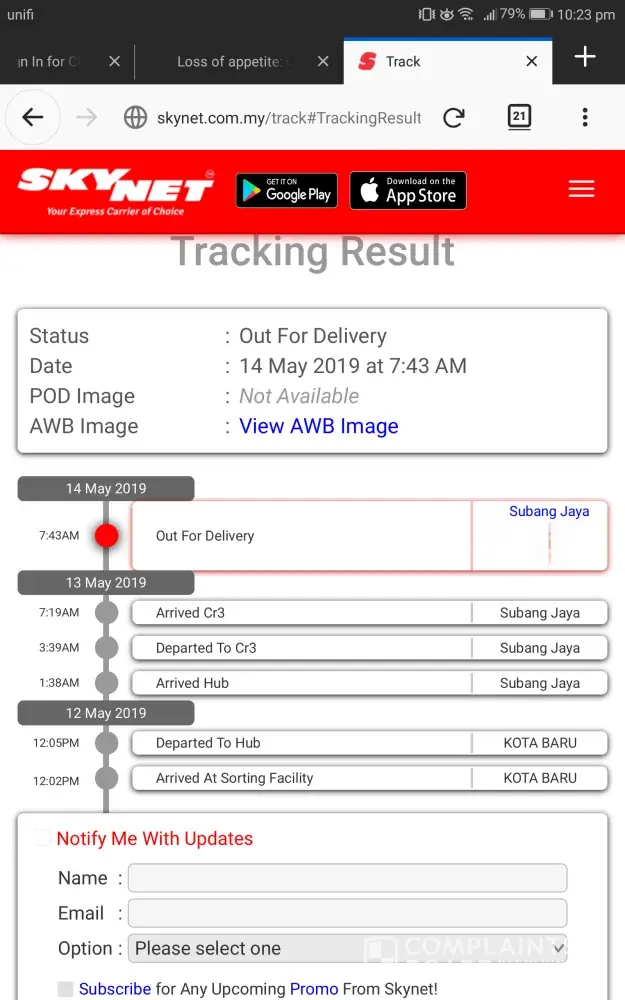Go back to the previous page
This screenshot has height=1000, width=625.
click(32, 118)
